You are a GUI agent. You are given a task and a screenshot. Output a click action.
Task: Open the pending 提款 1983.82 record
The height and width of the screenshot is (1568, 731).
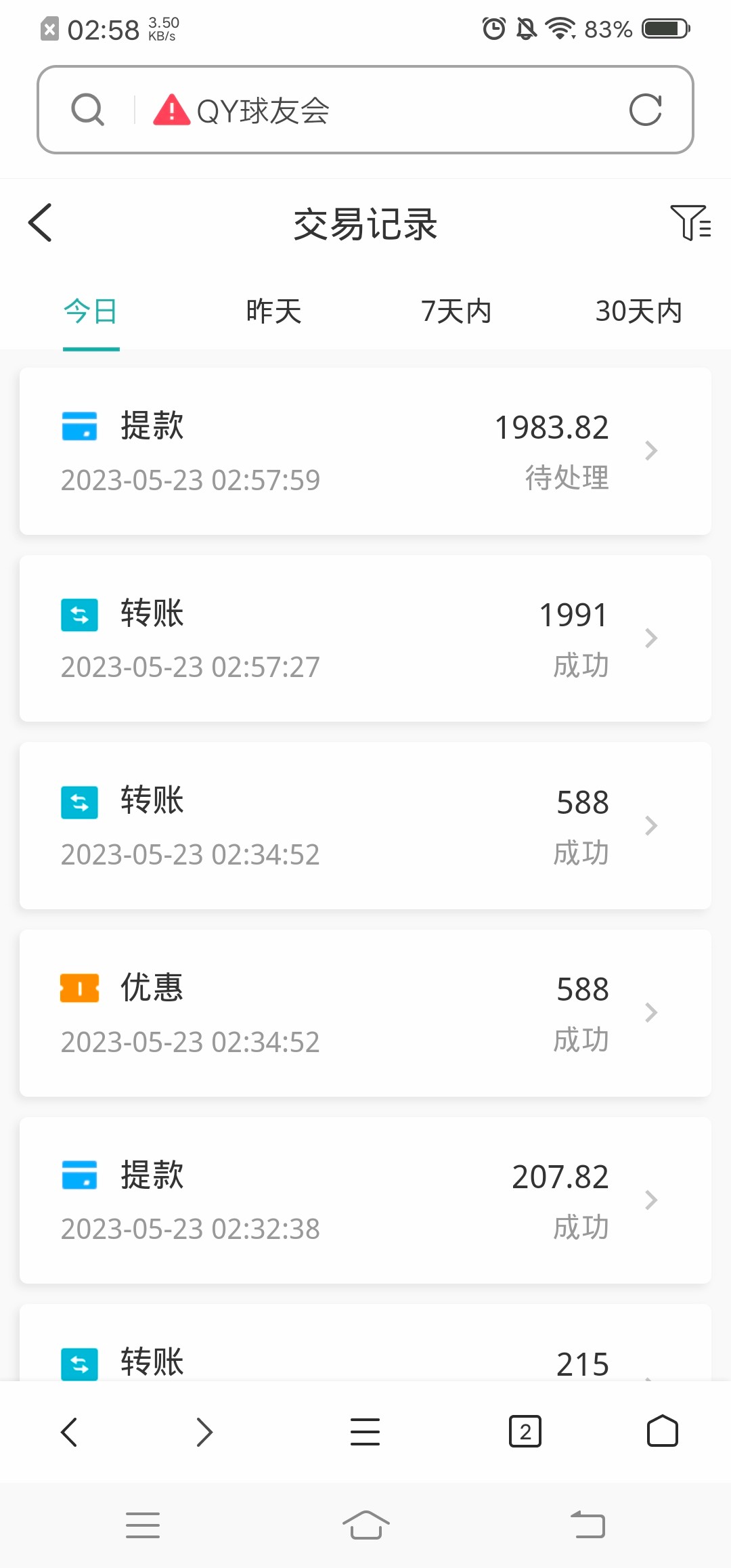click(365, 452)
